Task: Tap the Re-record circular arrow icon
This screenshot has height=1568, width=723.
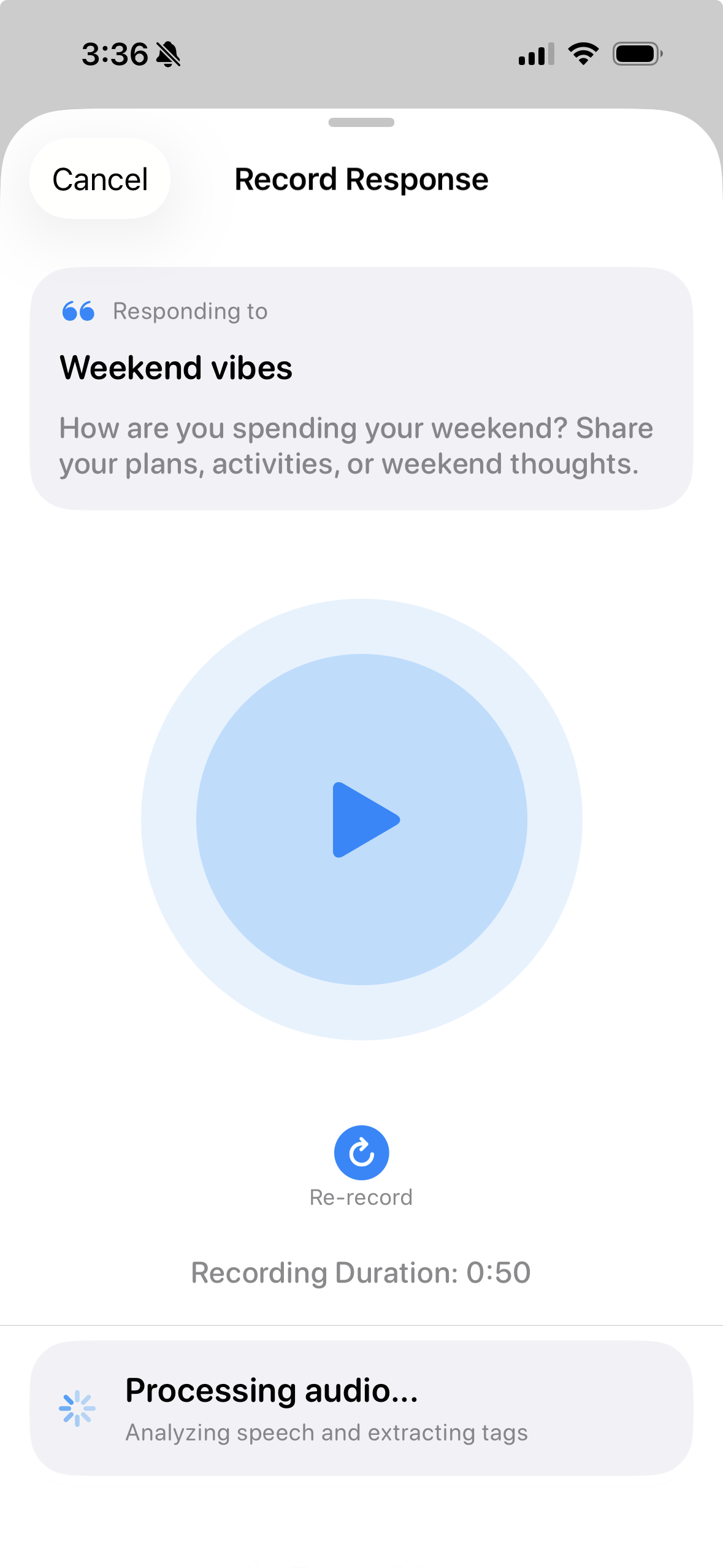Action: (361, 1151)
